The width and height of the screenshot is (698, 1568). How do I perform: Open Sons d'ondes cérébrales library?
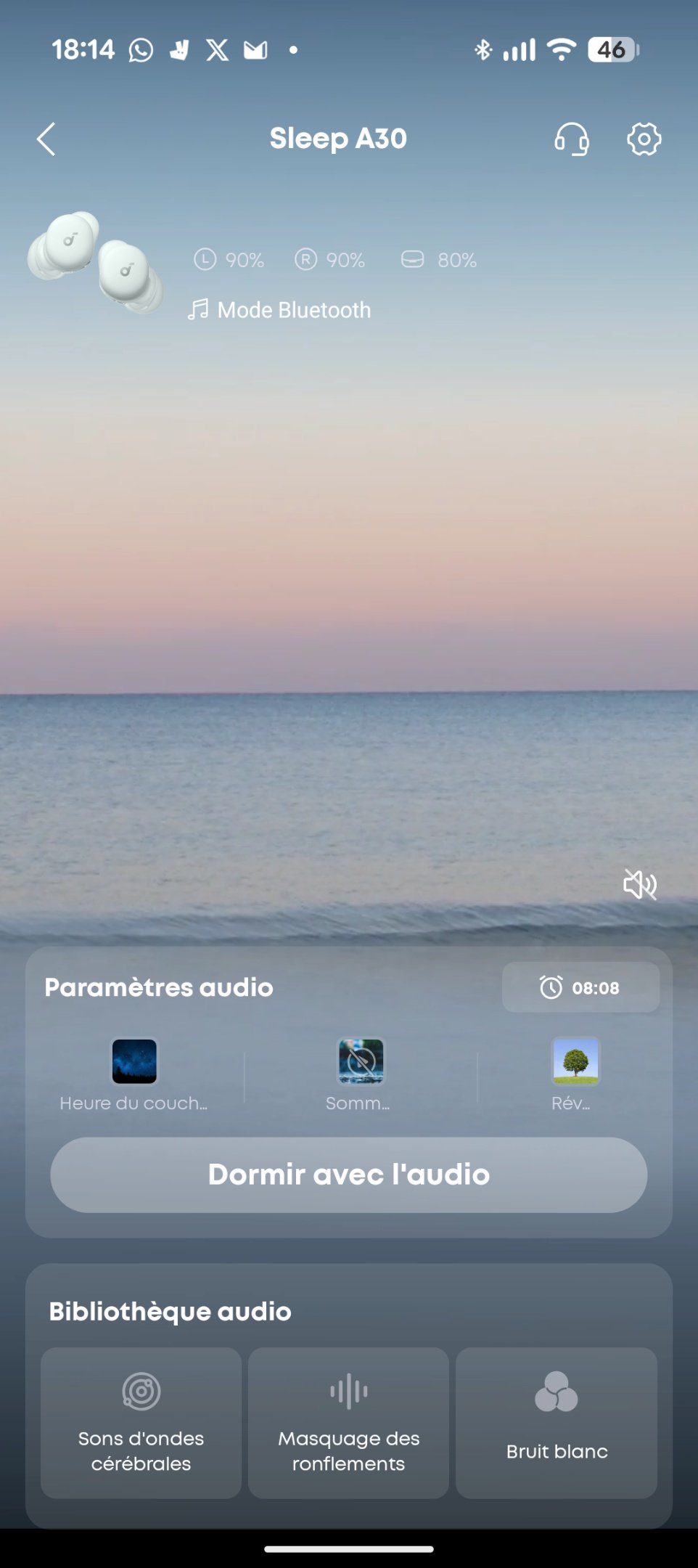coord(141,1423)
